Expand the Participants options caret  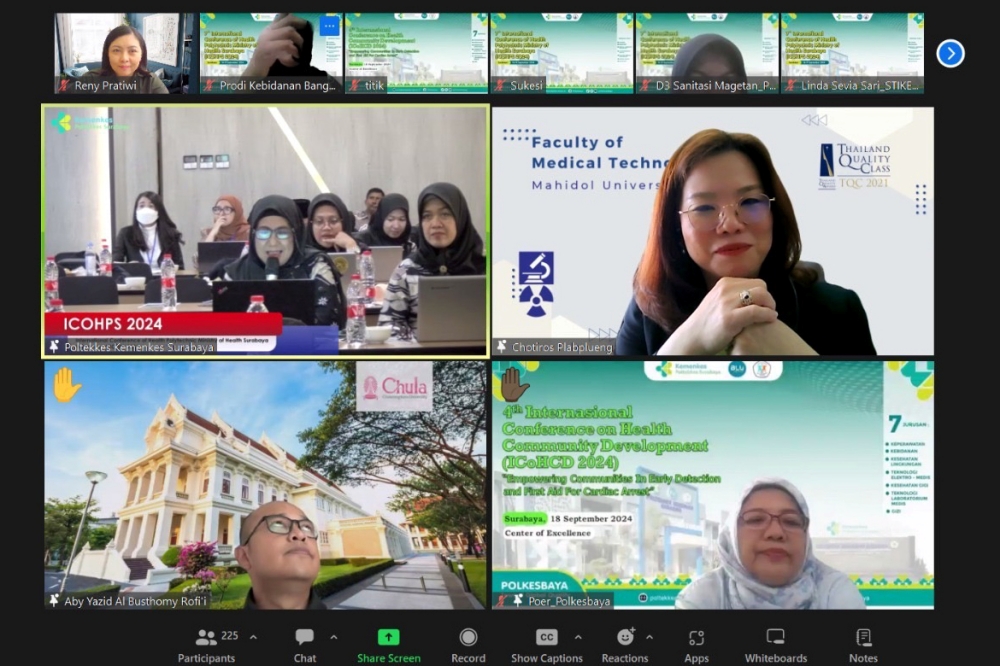[253, 637]
